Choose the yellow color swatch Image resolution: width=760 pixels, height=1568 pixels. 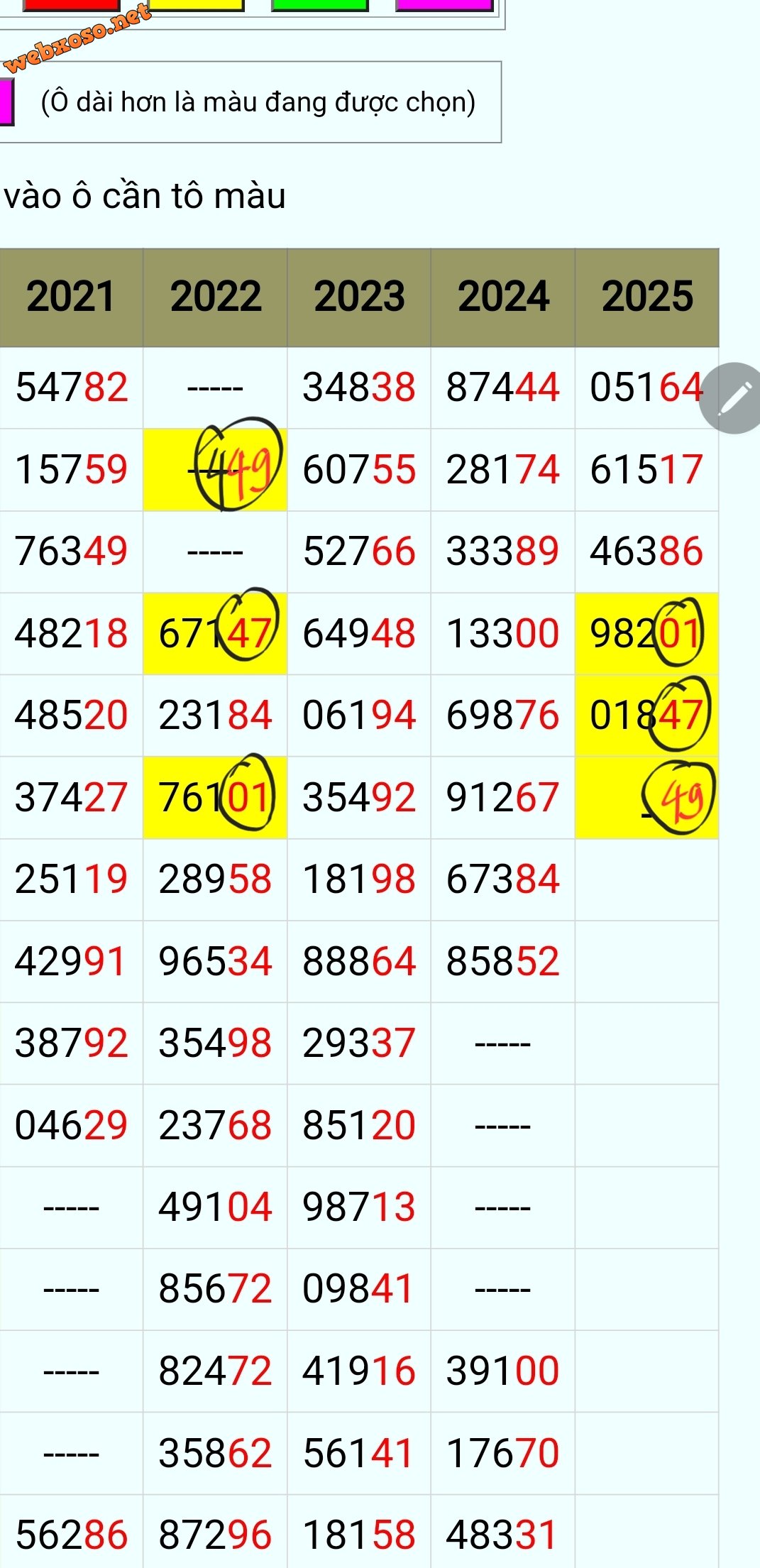click(196, 4)
